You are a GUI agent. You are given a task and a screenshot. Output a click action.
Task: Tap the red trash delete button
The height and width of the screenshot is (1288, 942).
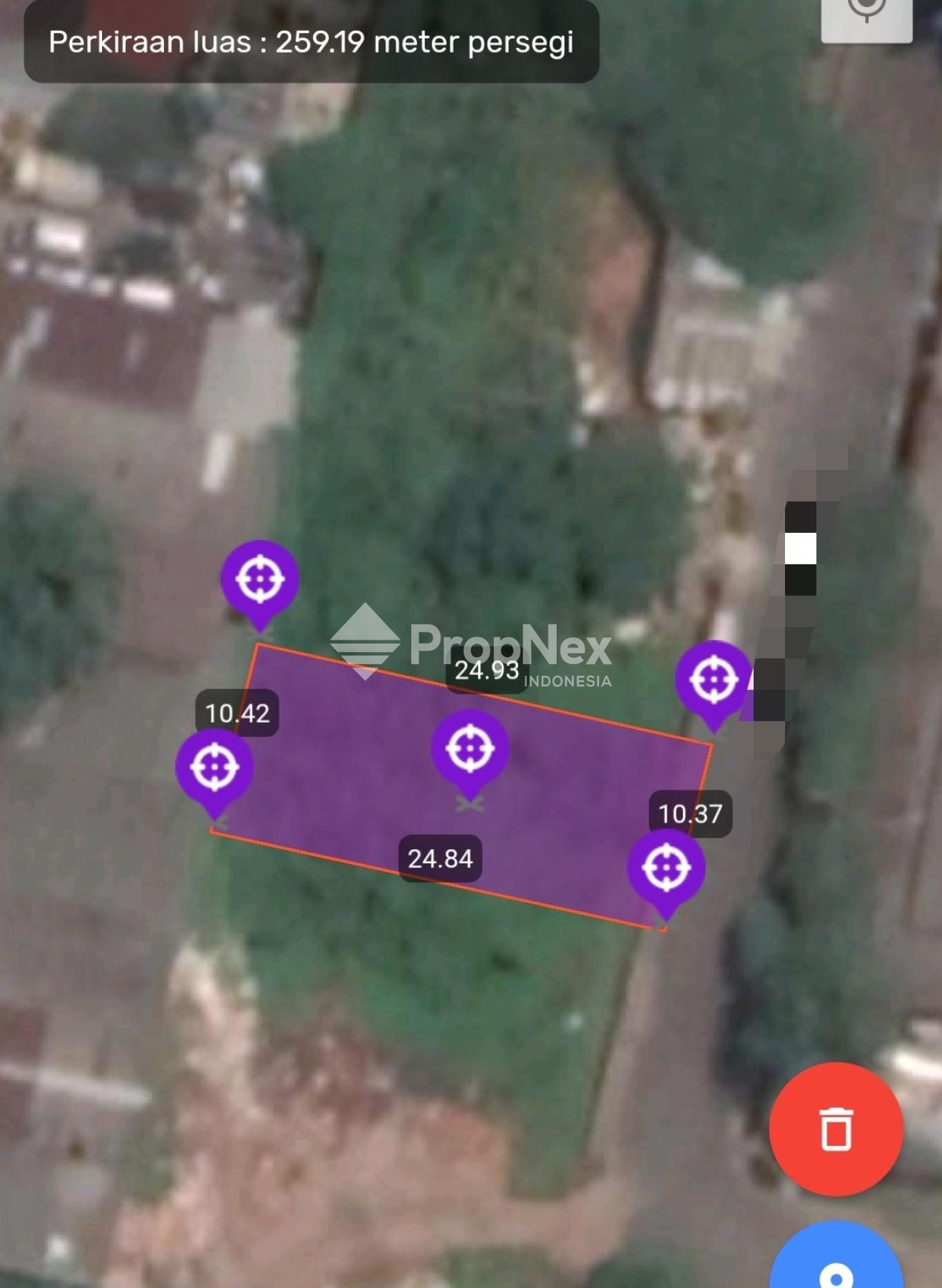pyautogui.click(x=836, y=1129)
